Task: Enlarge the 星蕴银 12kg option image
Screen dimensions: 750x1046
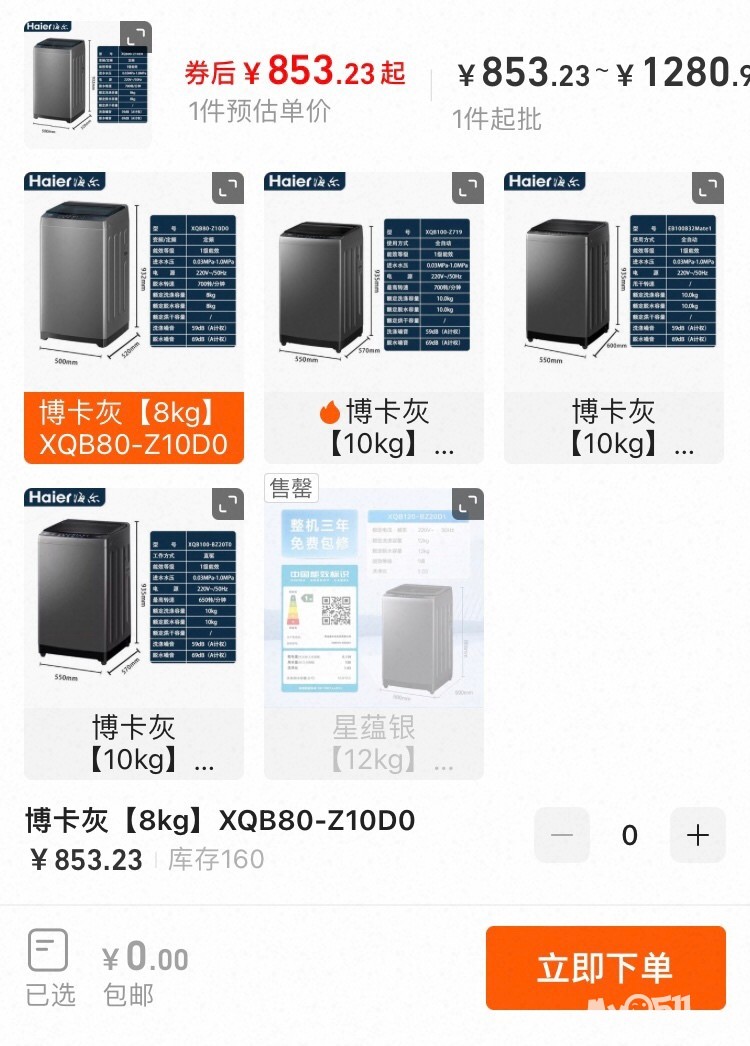Action: tap(468, 504)
